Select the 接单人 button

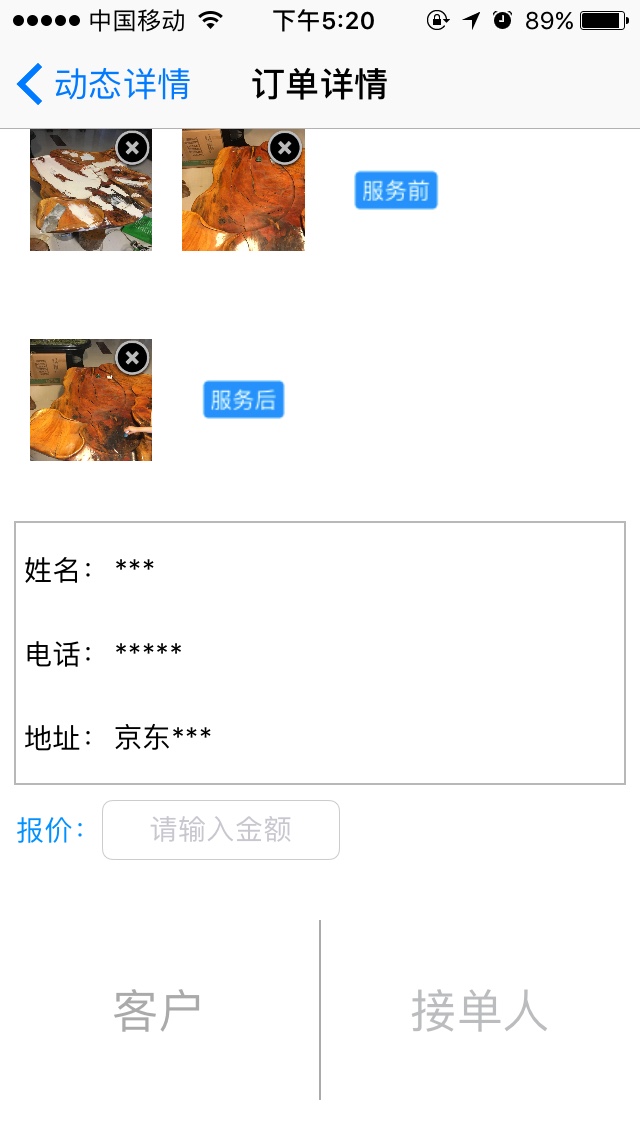tap(479, 1010)
